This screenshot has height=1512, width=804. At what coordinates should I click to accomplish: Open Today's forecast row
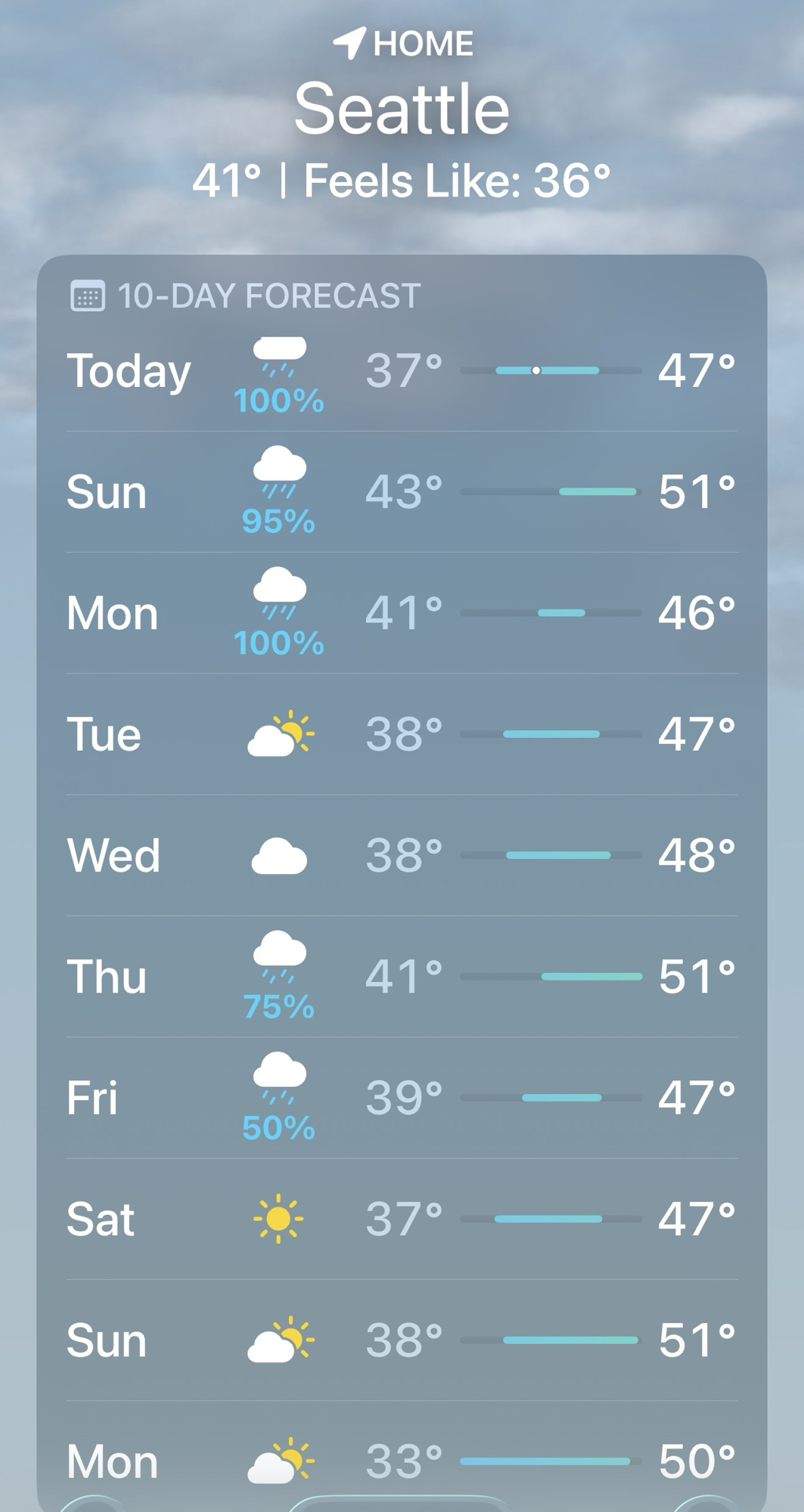click(402, 371)
